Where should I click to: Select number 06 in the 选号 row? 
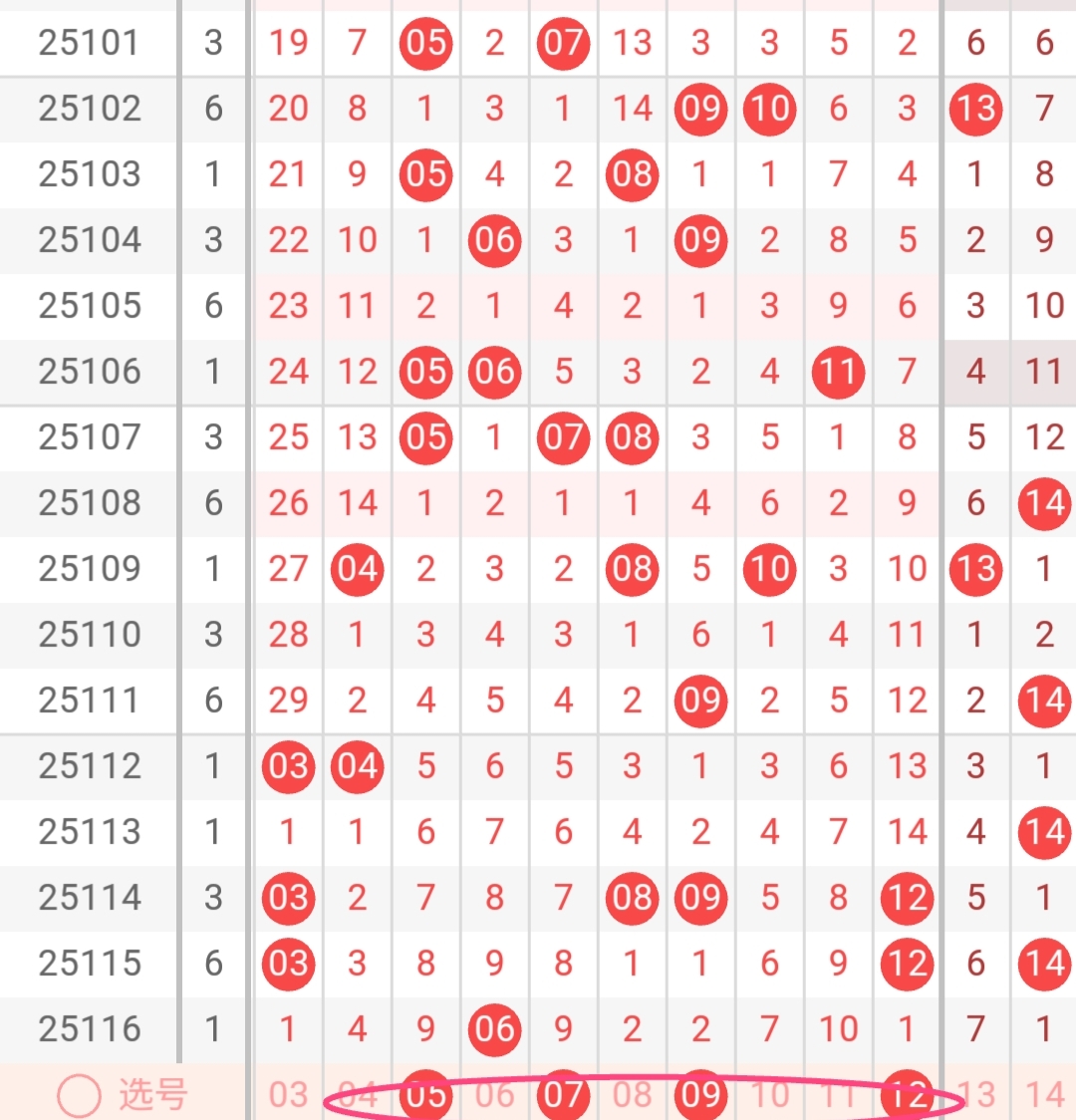(x=494, y=1095)
